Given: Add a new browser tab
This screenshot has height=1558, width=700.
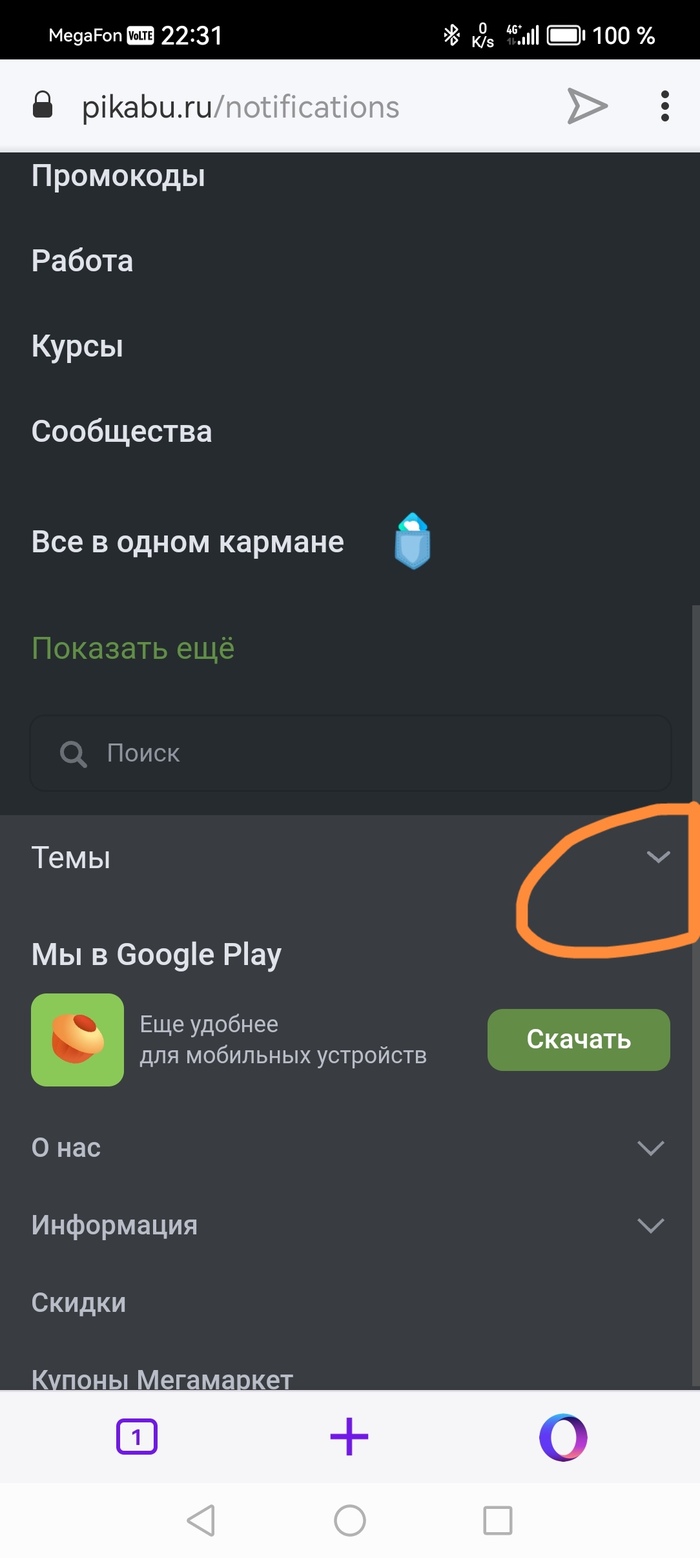Looking at the screenshot, I should point(349,1438).
